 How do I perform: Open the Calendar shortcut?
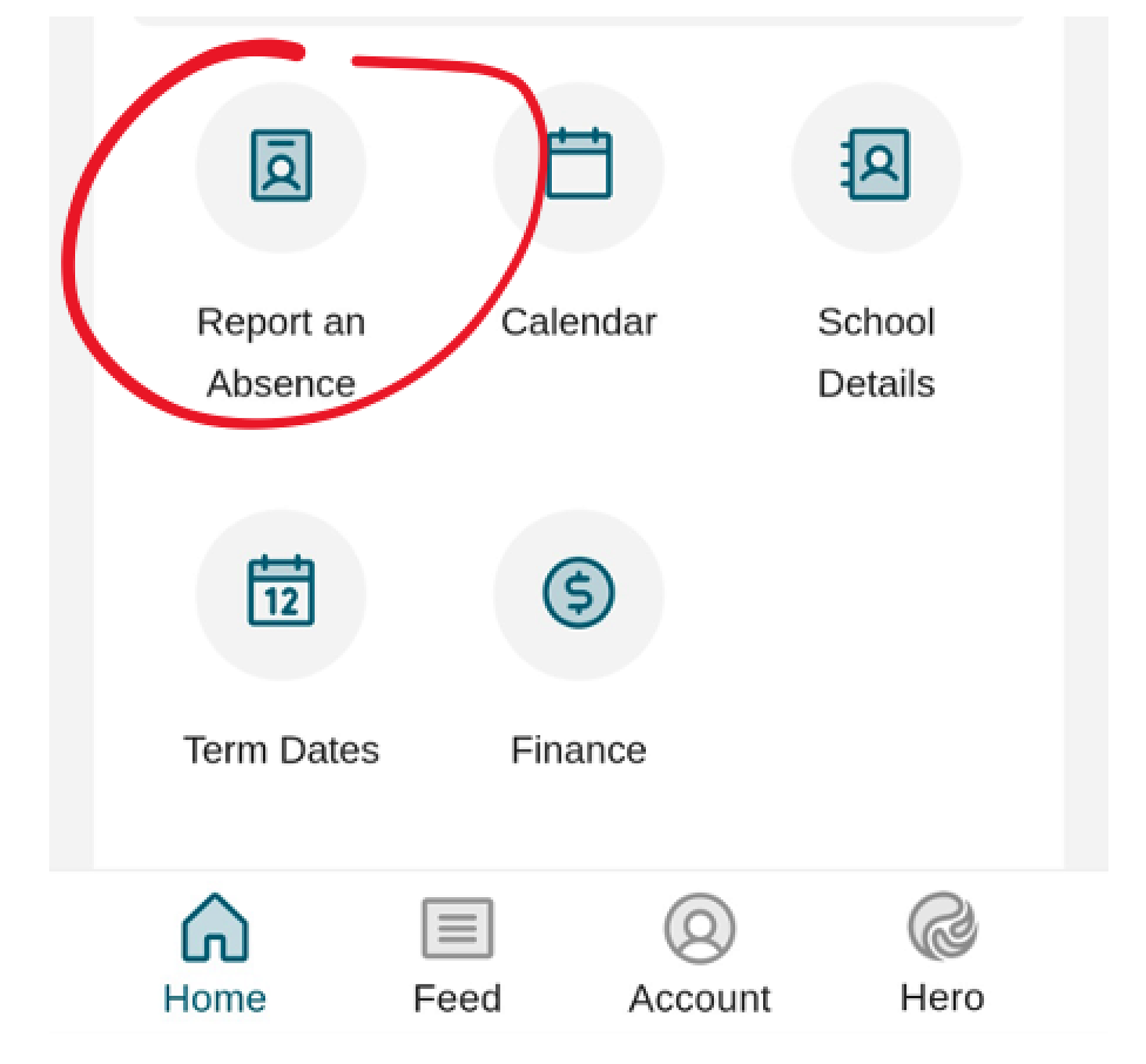578,167
